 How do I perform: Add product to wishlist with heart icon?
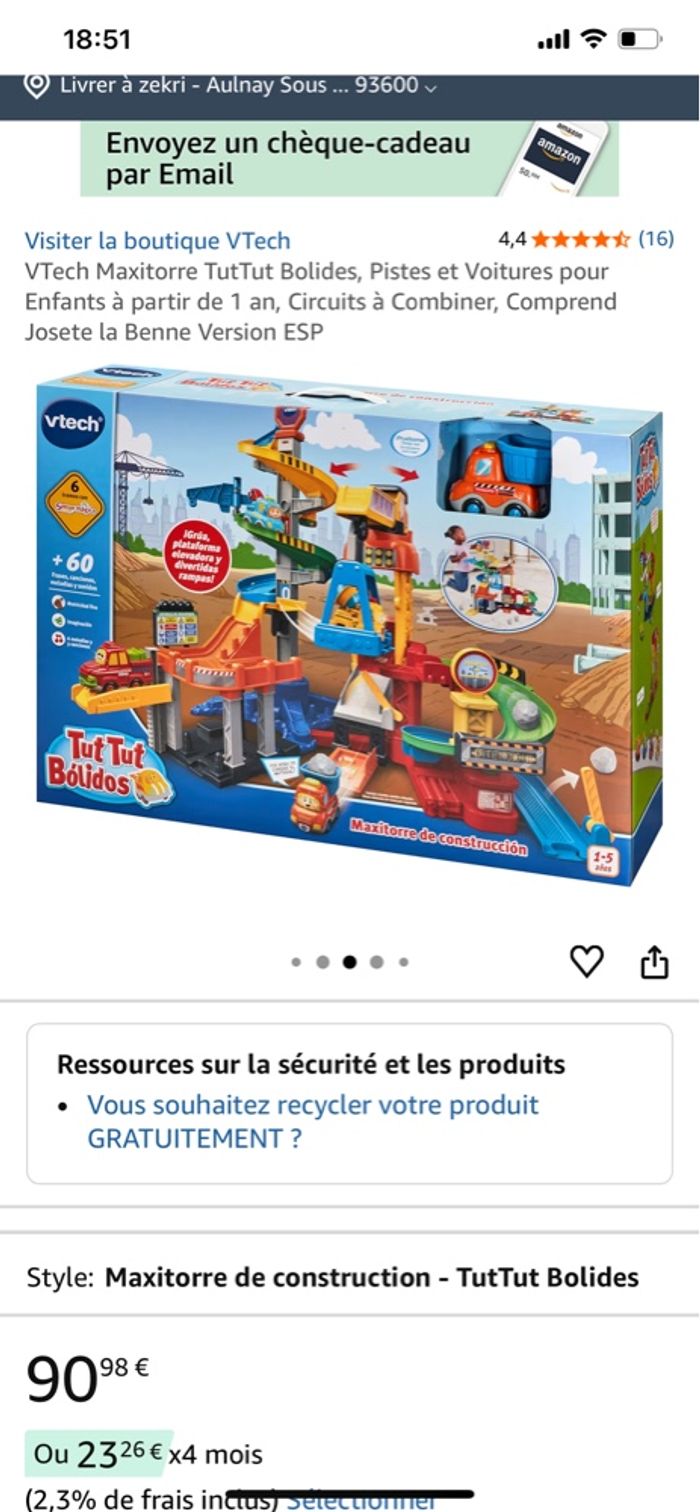(x=587, y=962)
